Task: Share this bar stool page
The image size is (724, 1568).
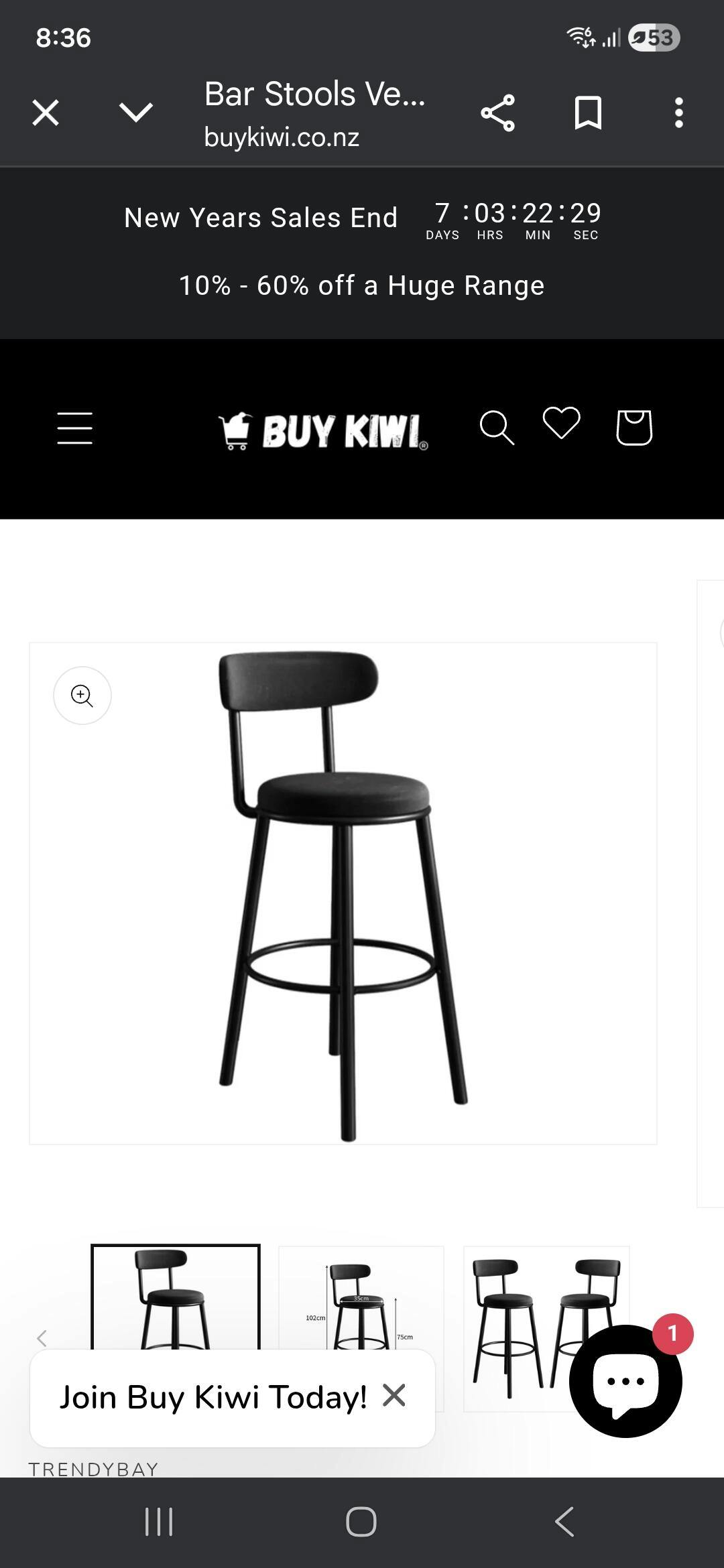Action: tap(497, 113)
